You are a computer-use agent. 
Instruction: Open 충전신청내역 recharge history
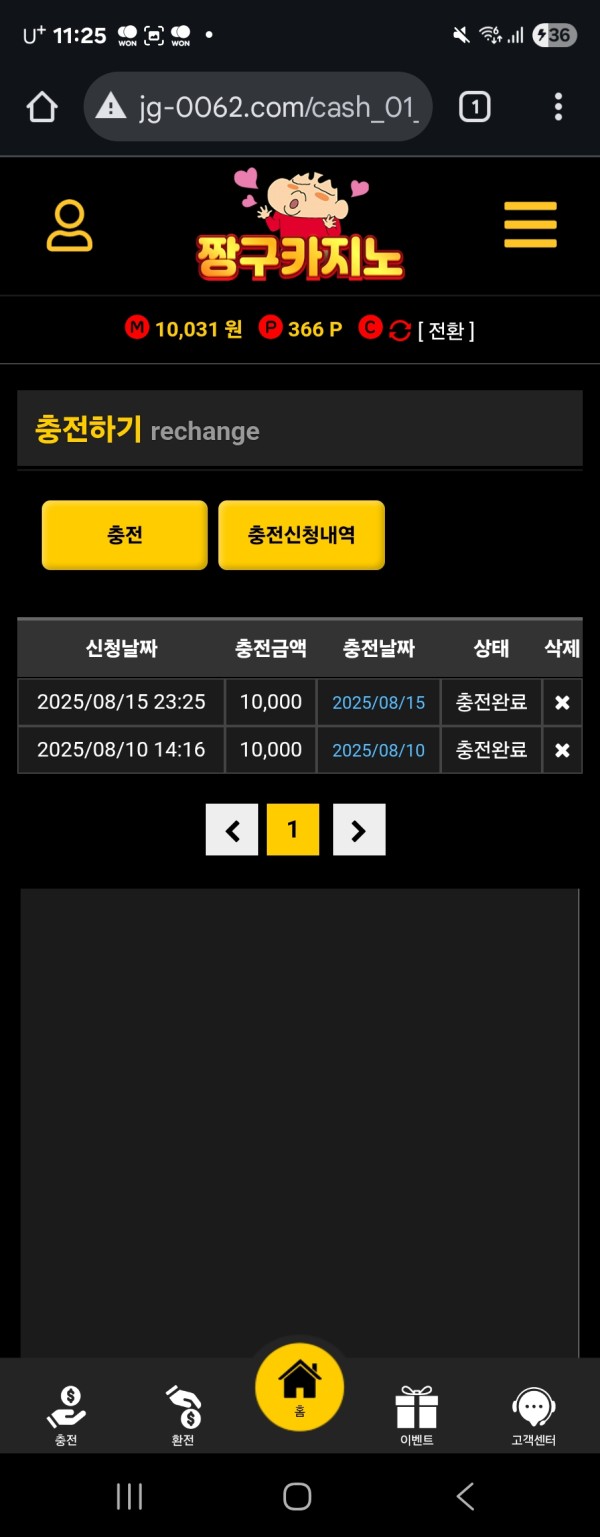tap(301, 535)
